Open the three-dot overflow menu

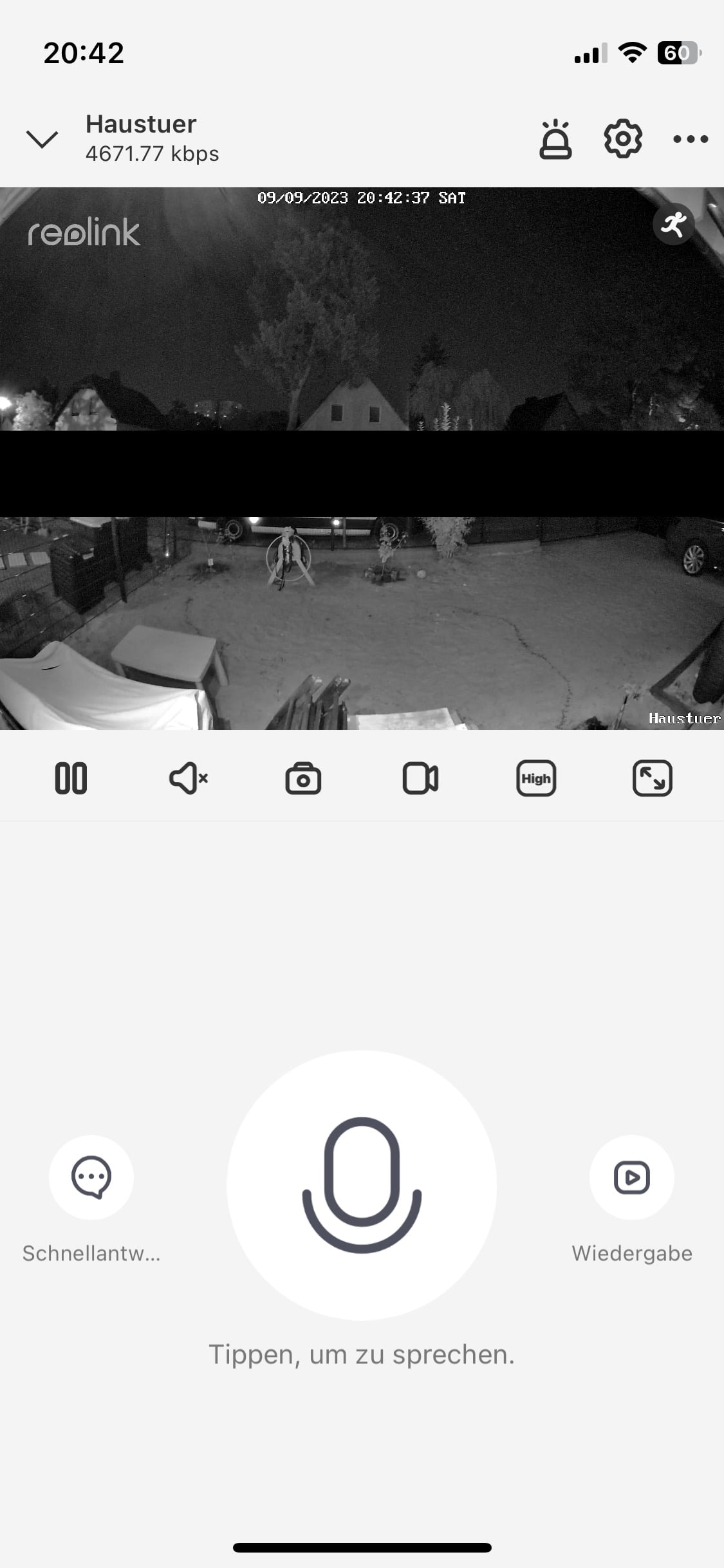click(691, 139)
